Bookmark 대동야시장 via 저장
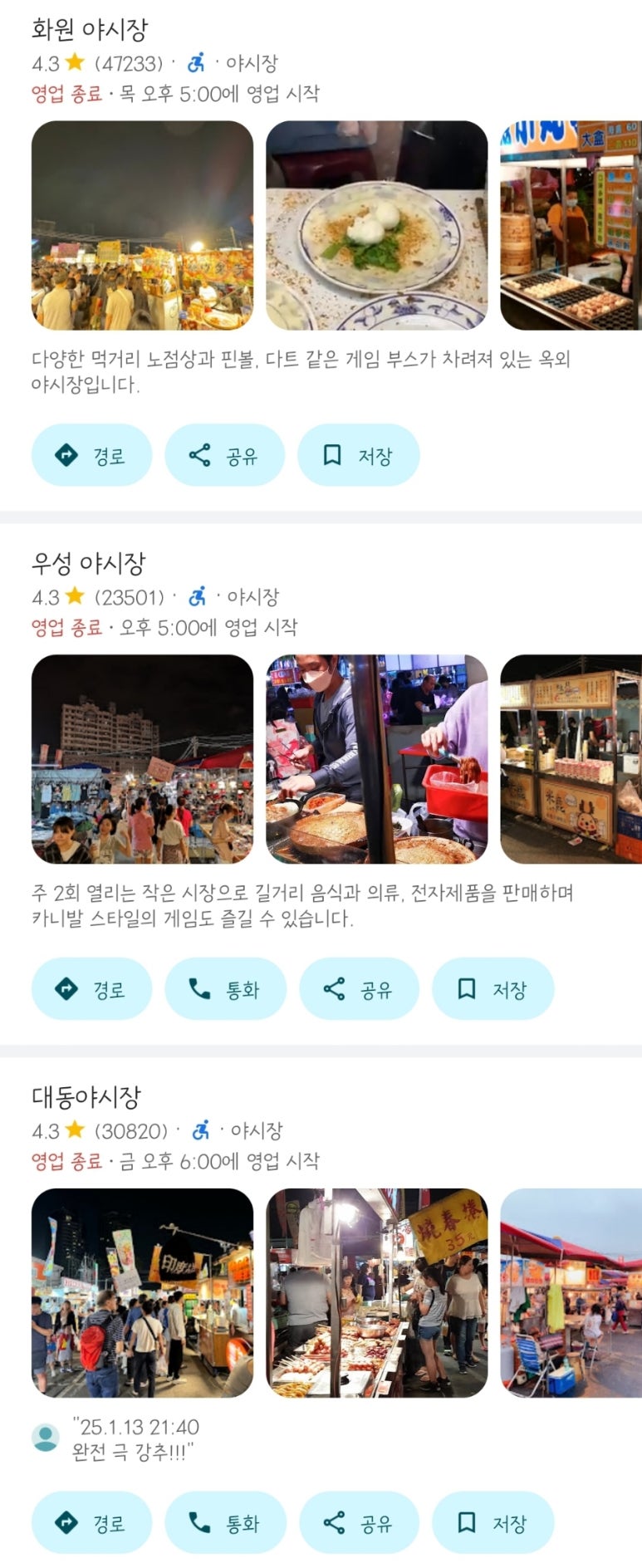Screen dimensions: 642x1568 tap(493, 1522)
